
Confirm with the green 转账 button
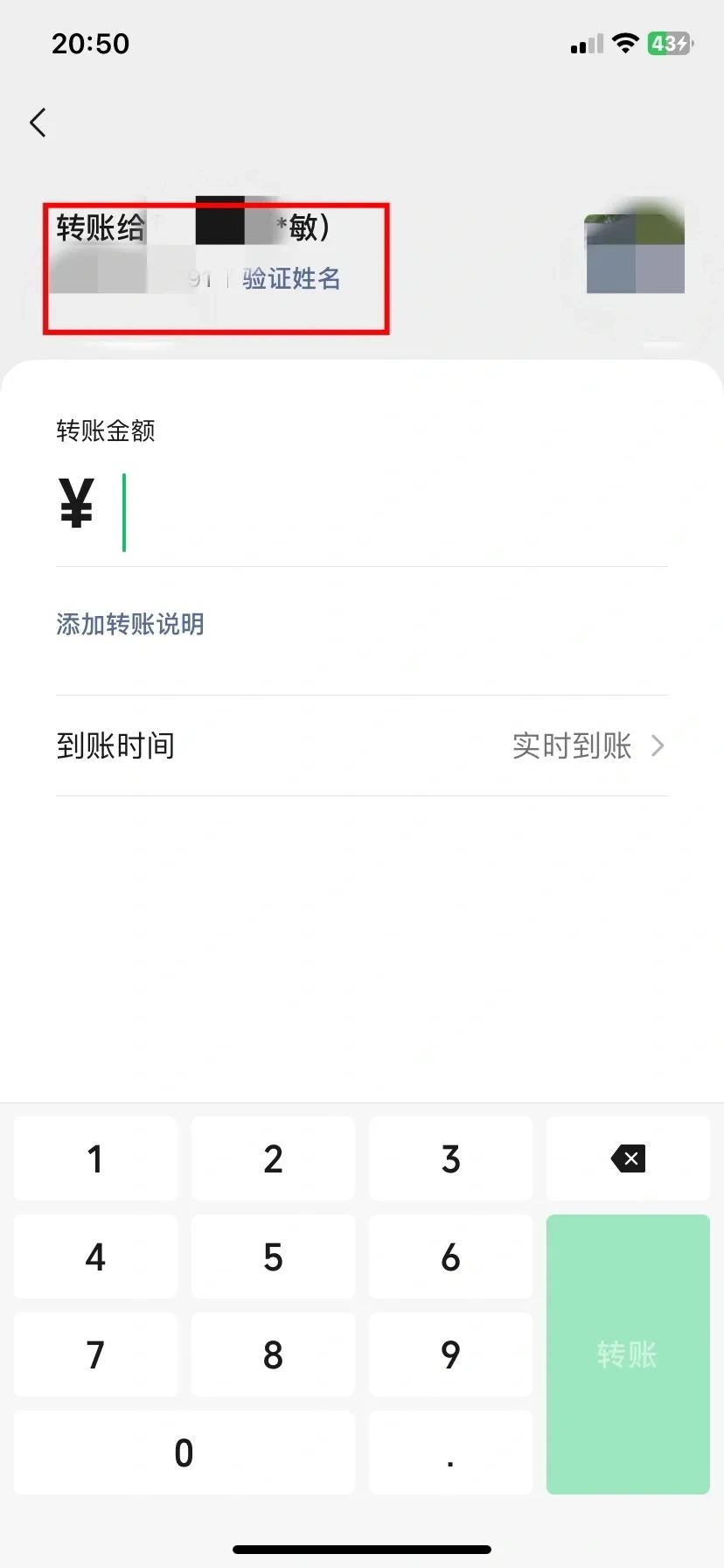click(x=628, y=1354)
